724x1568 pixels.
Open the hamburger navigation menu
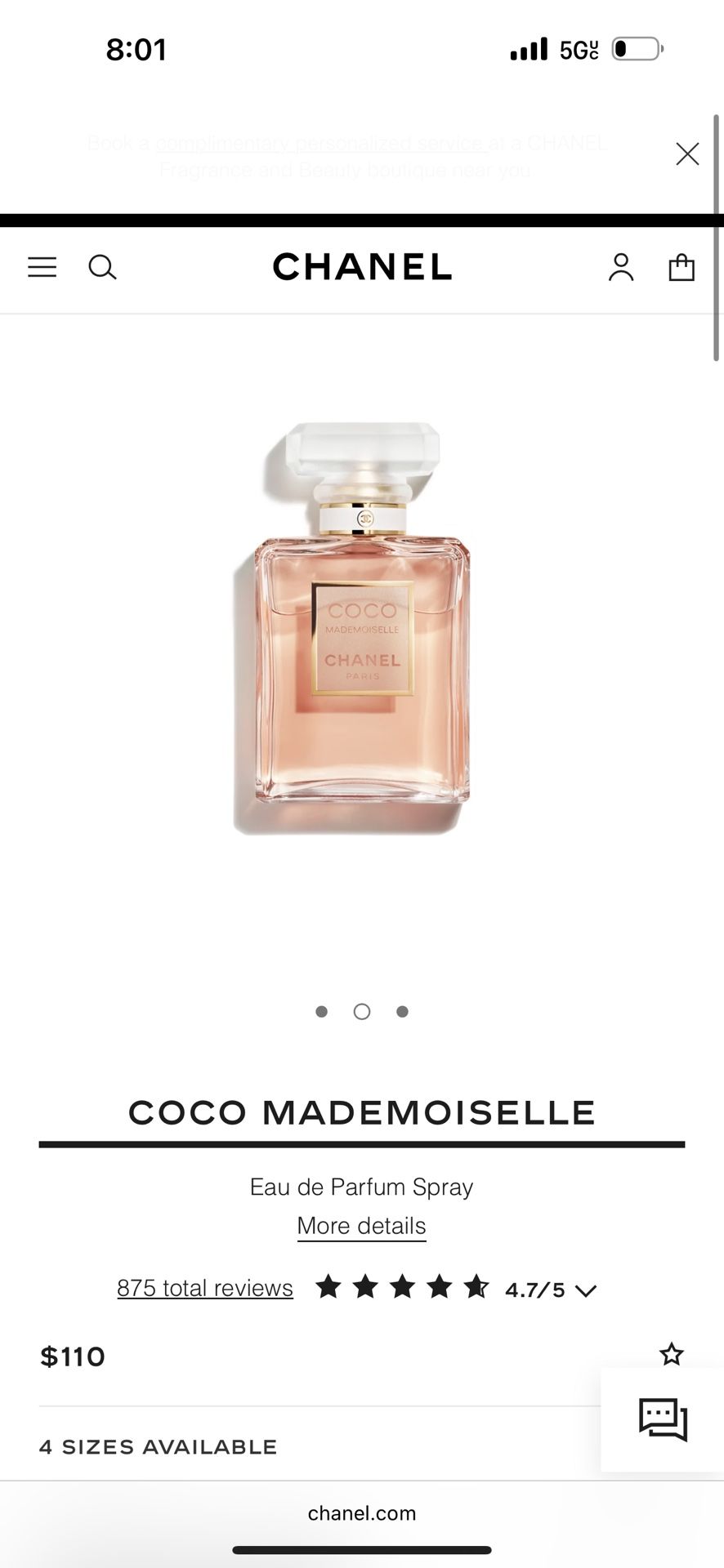coord(42,267)
